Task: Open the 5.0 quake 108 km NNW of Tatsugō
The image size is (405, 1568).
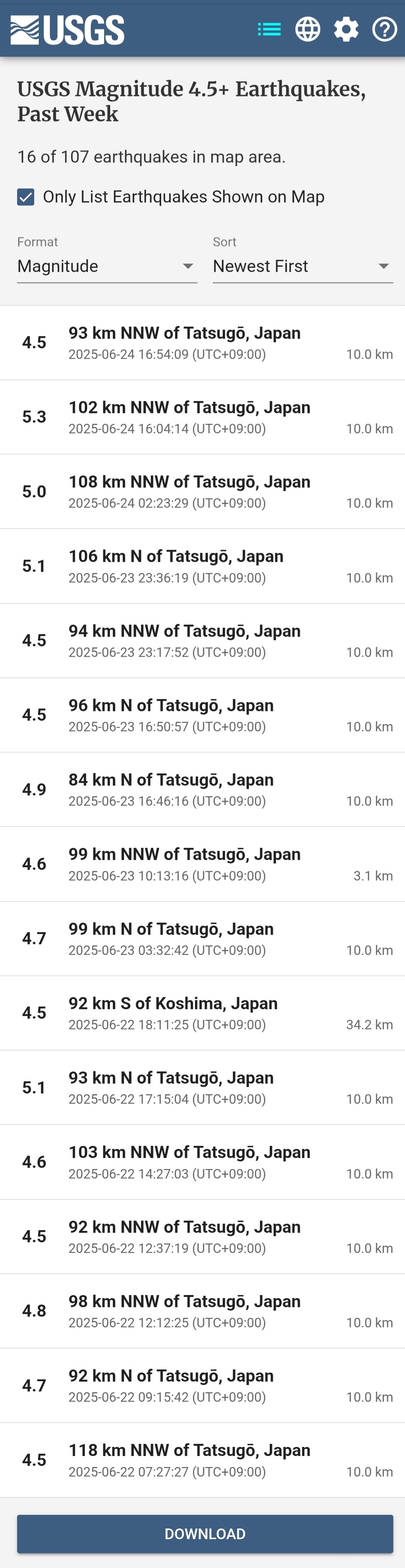Action: (x=202, y=491)
